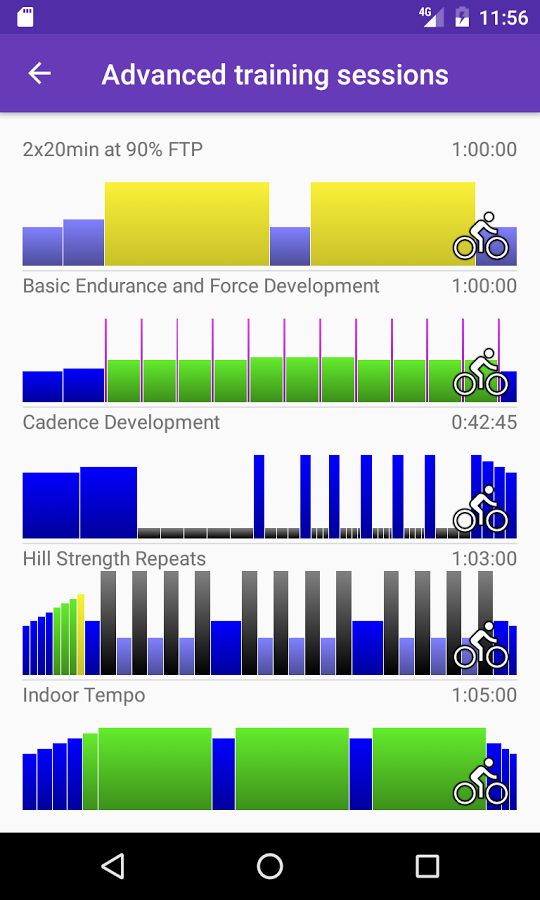Go back using the app bar arrow
The image size is (540, 900).
40,73
